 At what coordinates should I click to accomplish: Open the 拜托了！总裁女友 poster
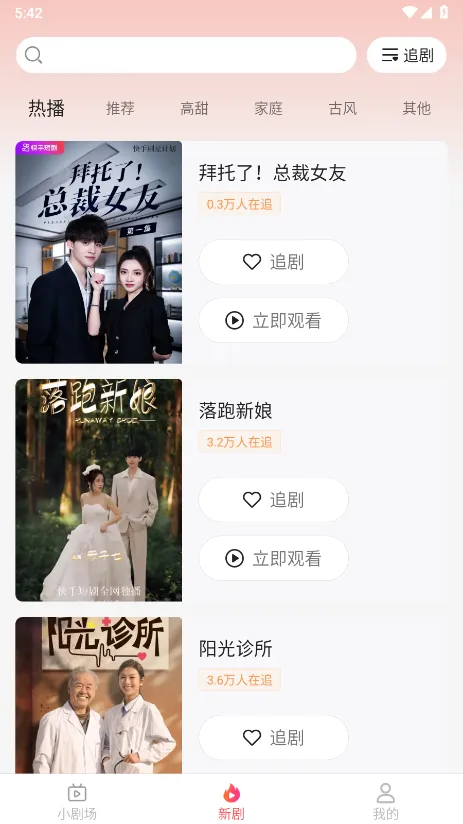[x=99, y=252]
